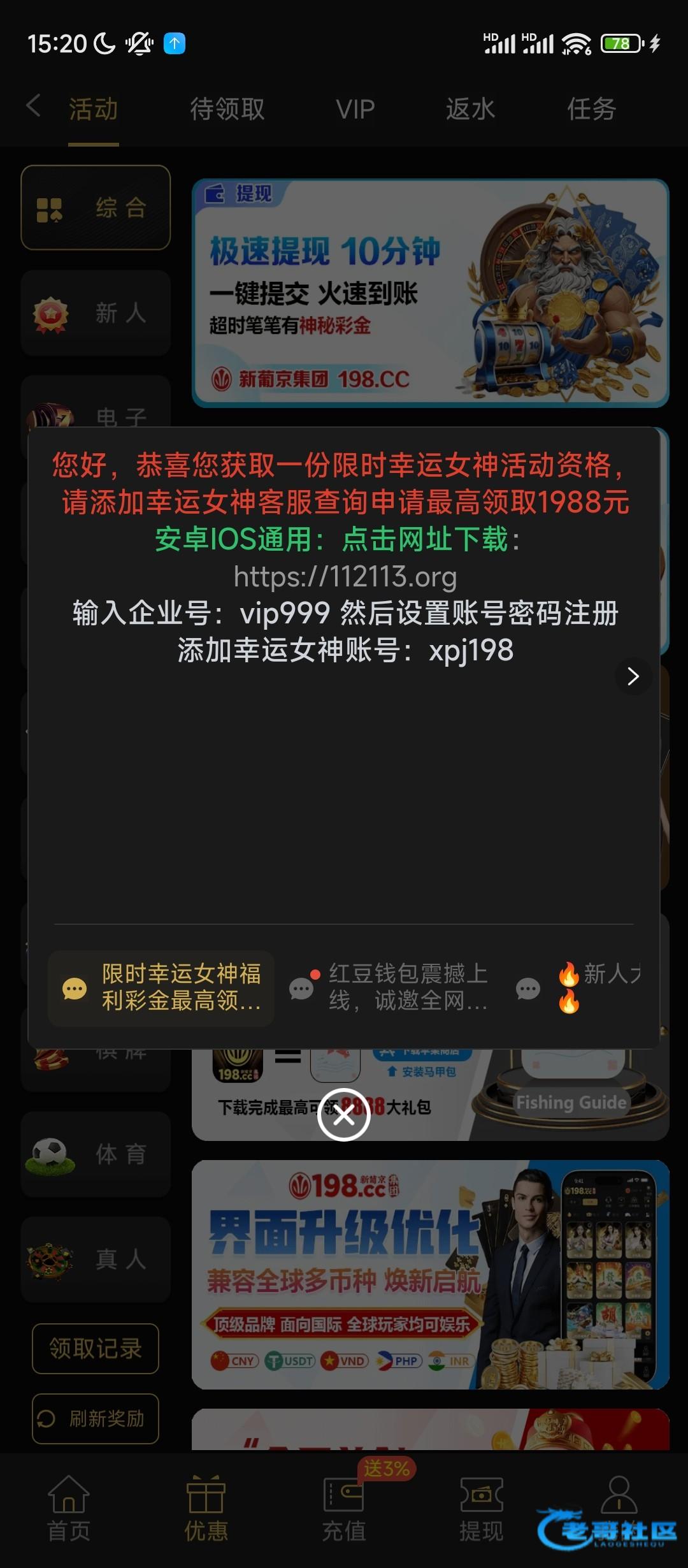Select the 综合 category
688x1568 pixels.
pos(96,208)
